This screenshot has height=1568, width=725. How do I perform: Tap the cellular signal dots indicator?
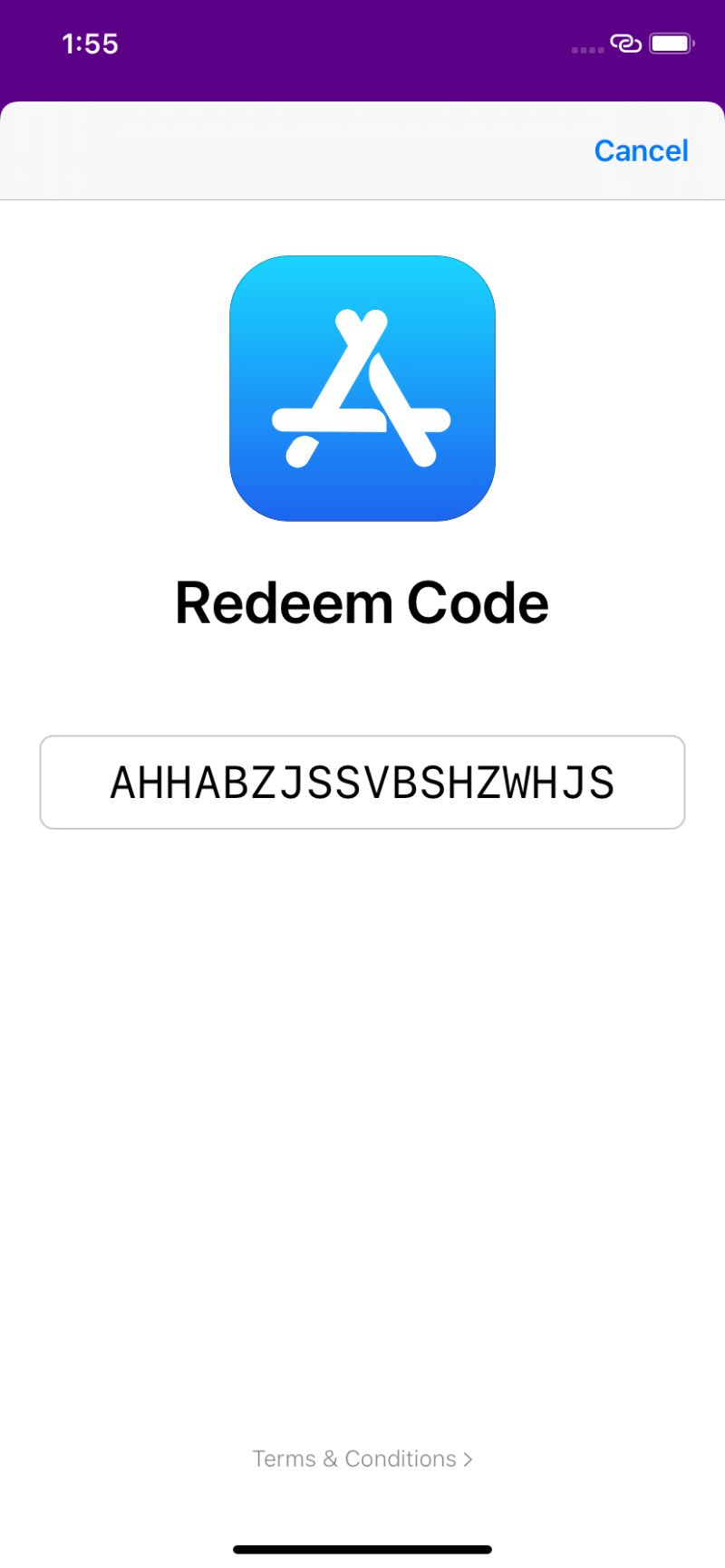click(586, 49)
